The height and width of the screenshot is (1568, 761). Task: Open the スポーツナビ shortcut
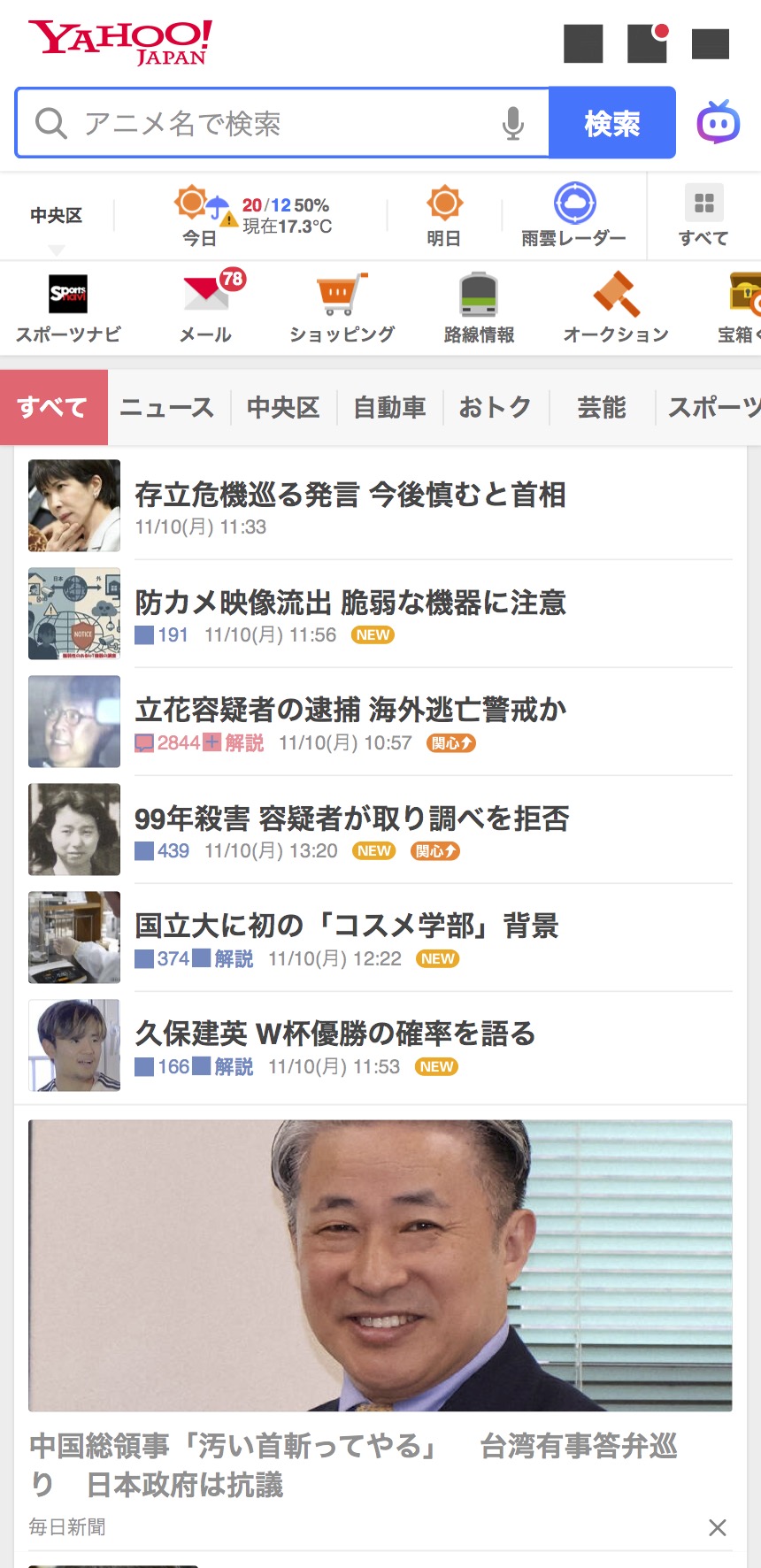coord(68,308)
